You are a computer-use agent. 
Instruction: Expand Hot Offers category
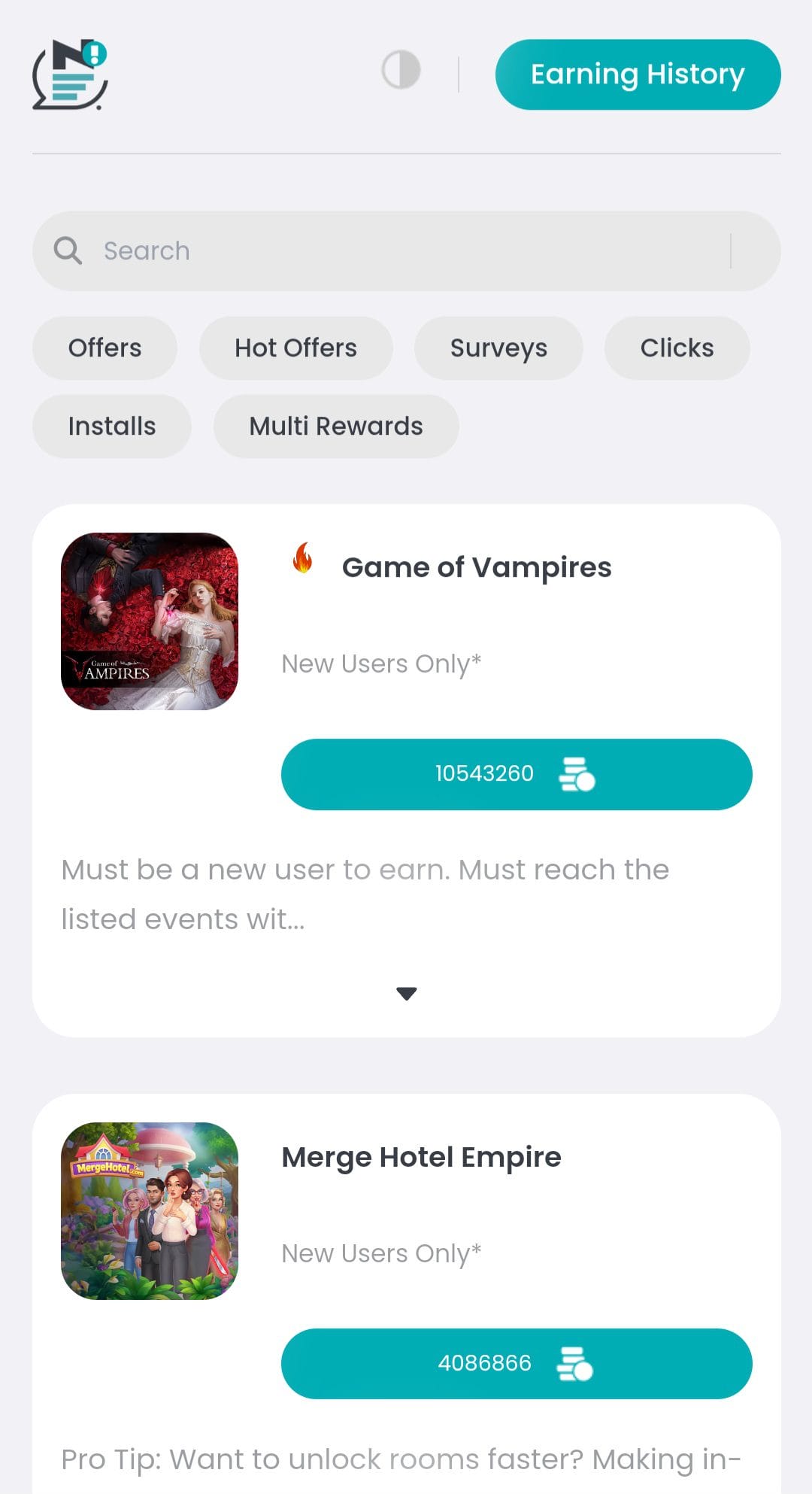295,348
